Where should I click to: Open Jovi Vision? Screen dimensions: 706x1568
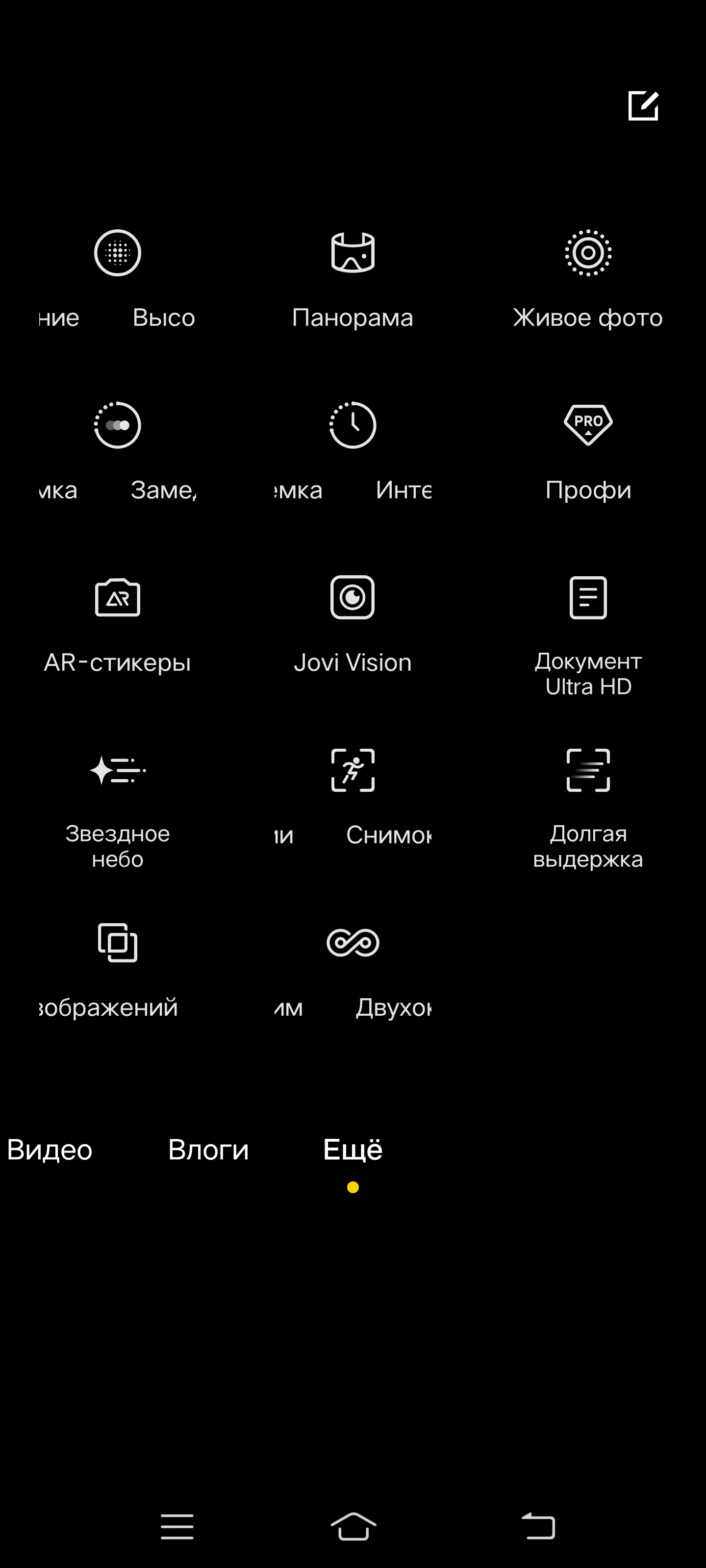click(353, 598)
